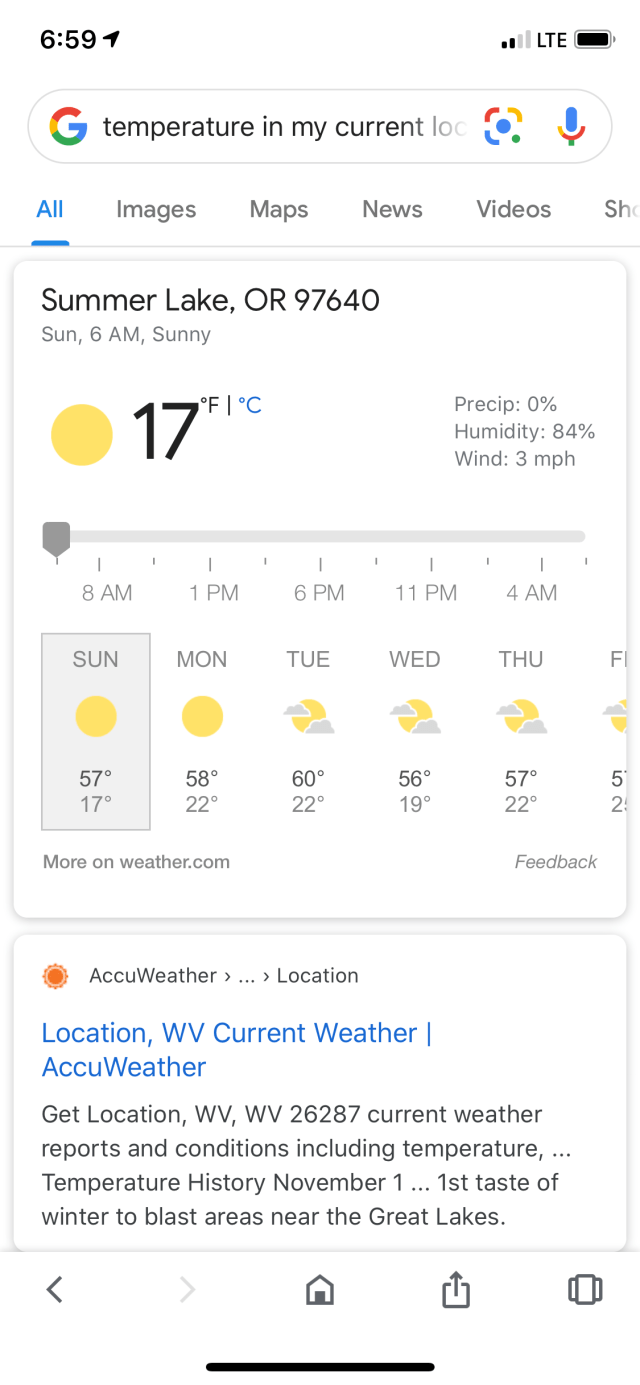Select the MON forecast day
The width and height of the screenshot is (640, 1385).
pos(202,730)
